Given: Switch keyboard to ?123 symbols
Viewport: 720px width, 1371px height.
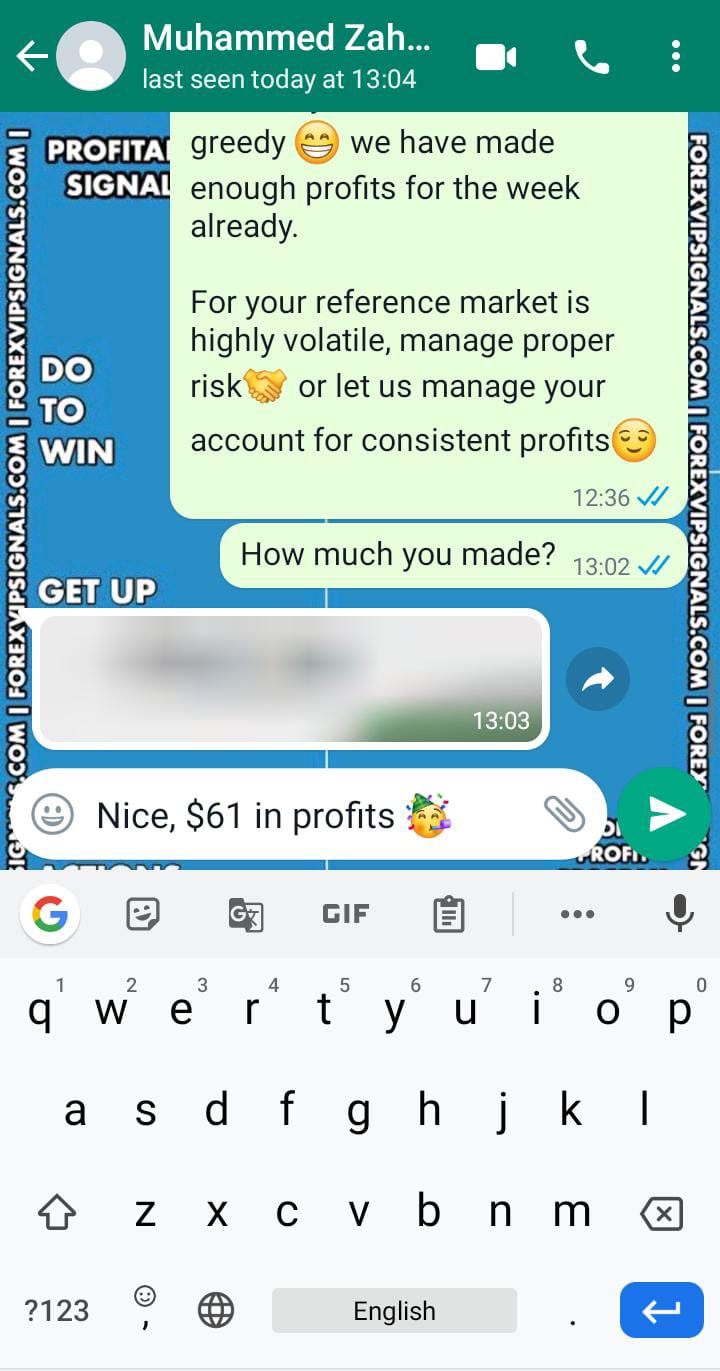Looking at the screenshot, I should pos(56,1310).
